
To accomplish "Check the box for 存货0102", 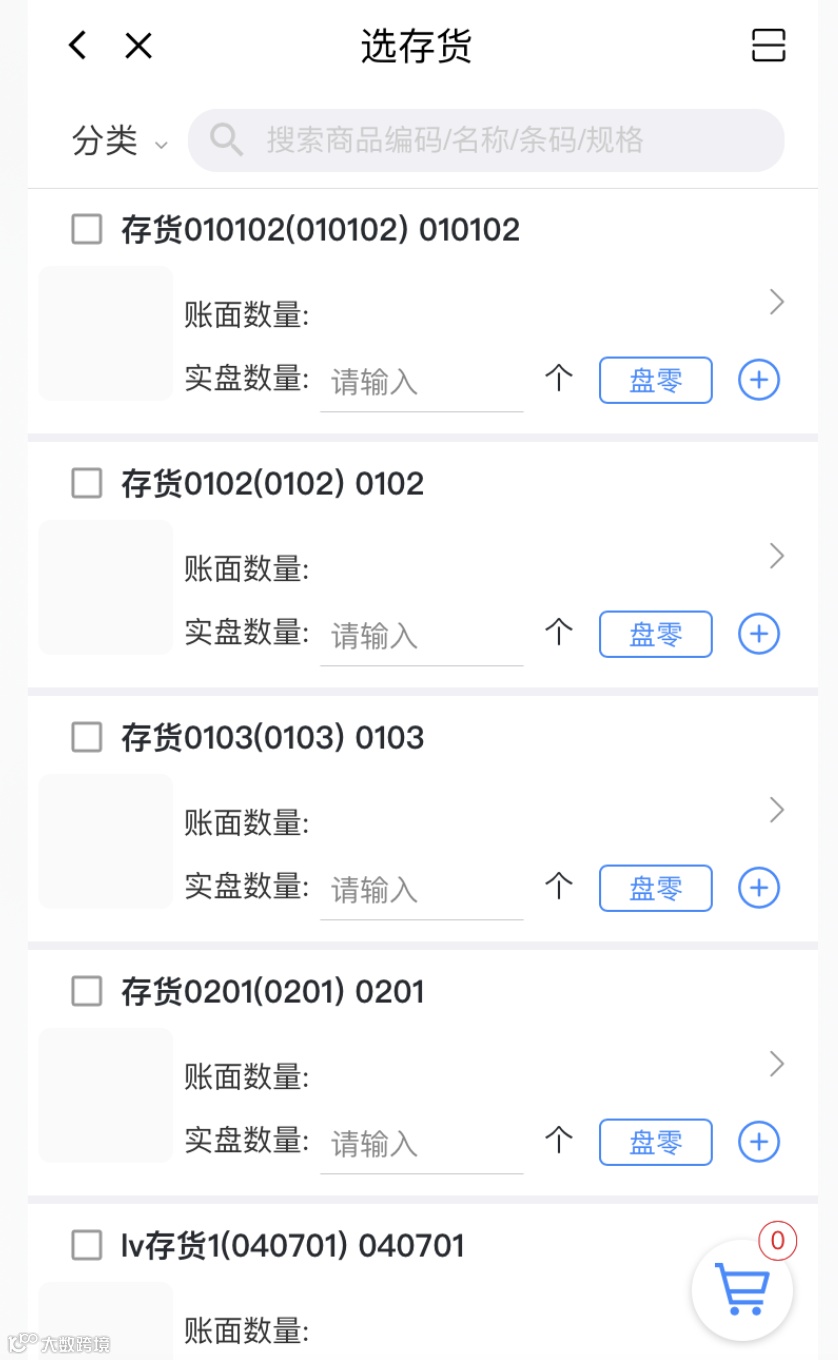I will (x=87, y=484).
